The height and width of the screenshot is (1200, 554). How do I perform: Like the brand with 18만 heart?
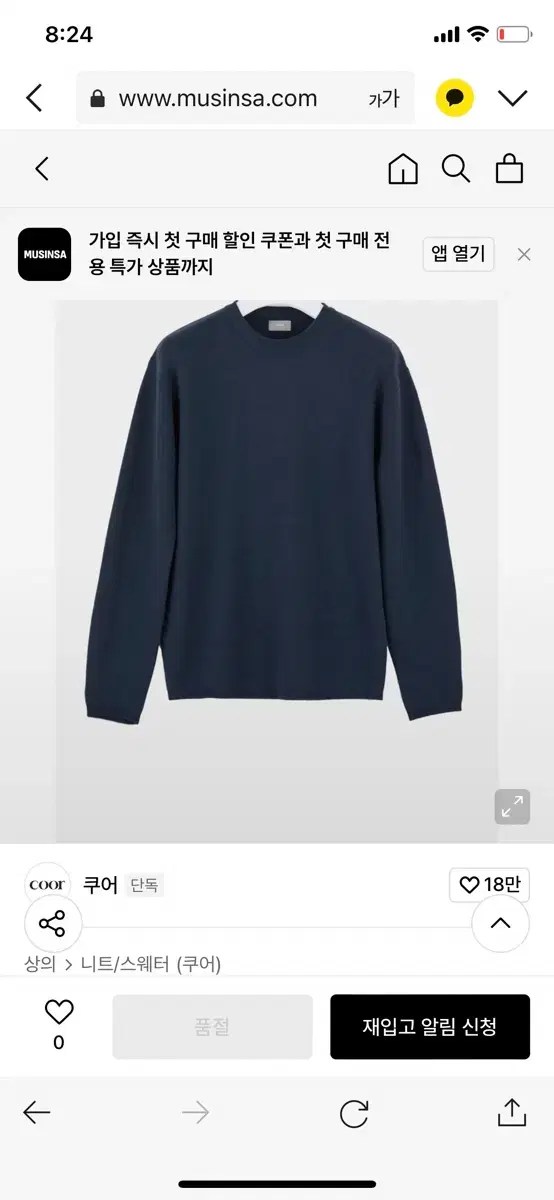click(489, 885)
